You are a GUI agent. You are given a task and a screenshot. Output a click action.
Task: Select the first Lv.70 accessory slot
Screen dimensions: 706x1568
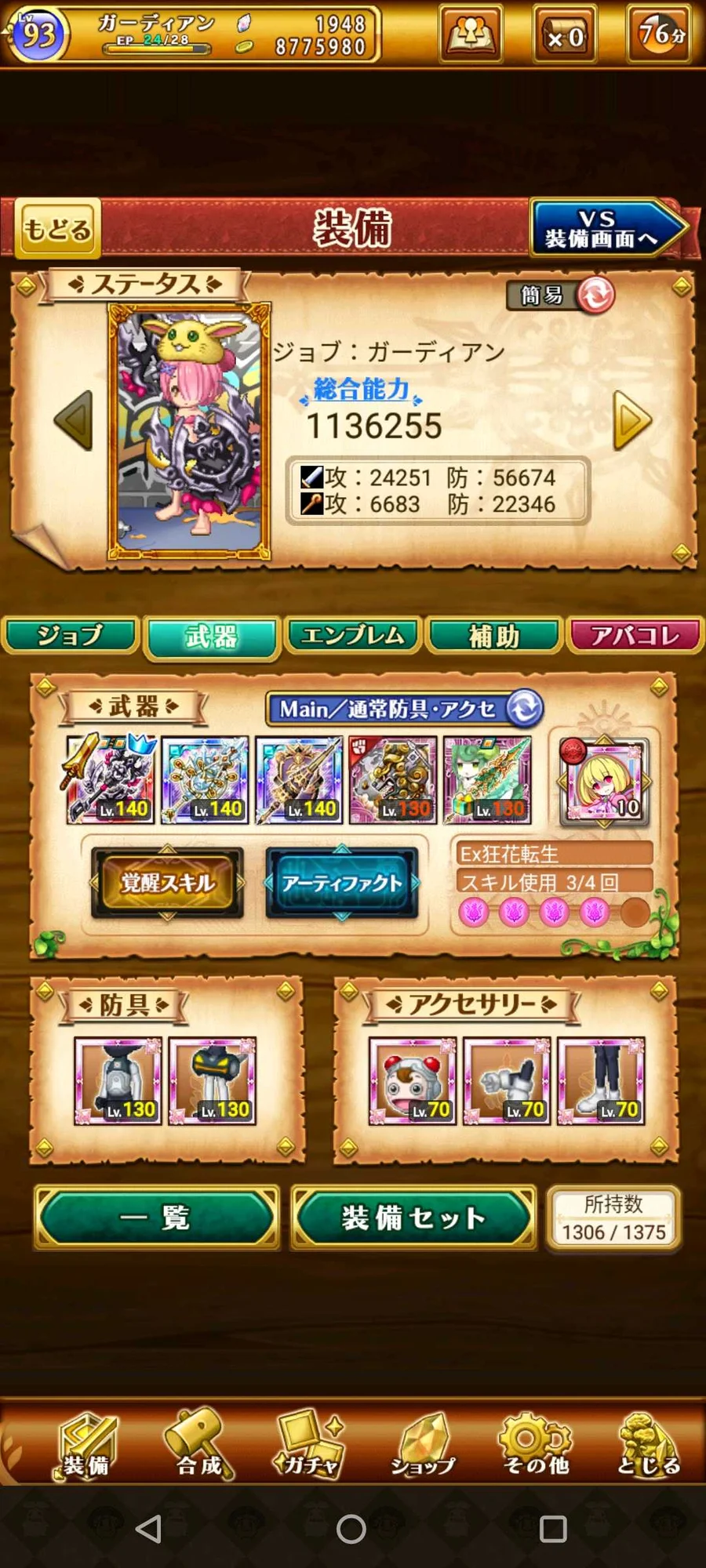413,1081
